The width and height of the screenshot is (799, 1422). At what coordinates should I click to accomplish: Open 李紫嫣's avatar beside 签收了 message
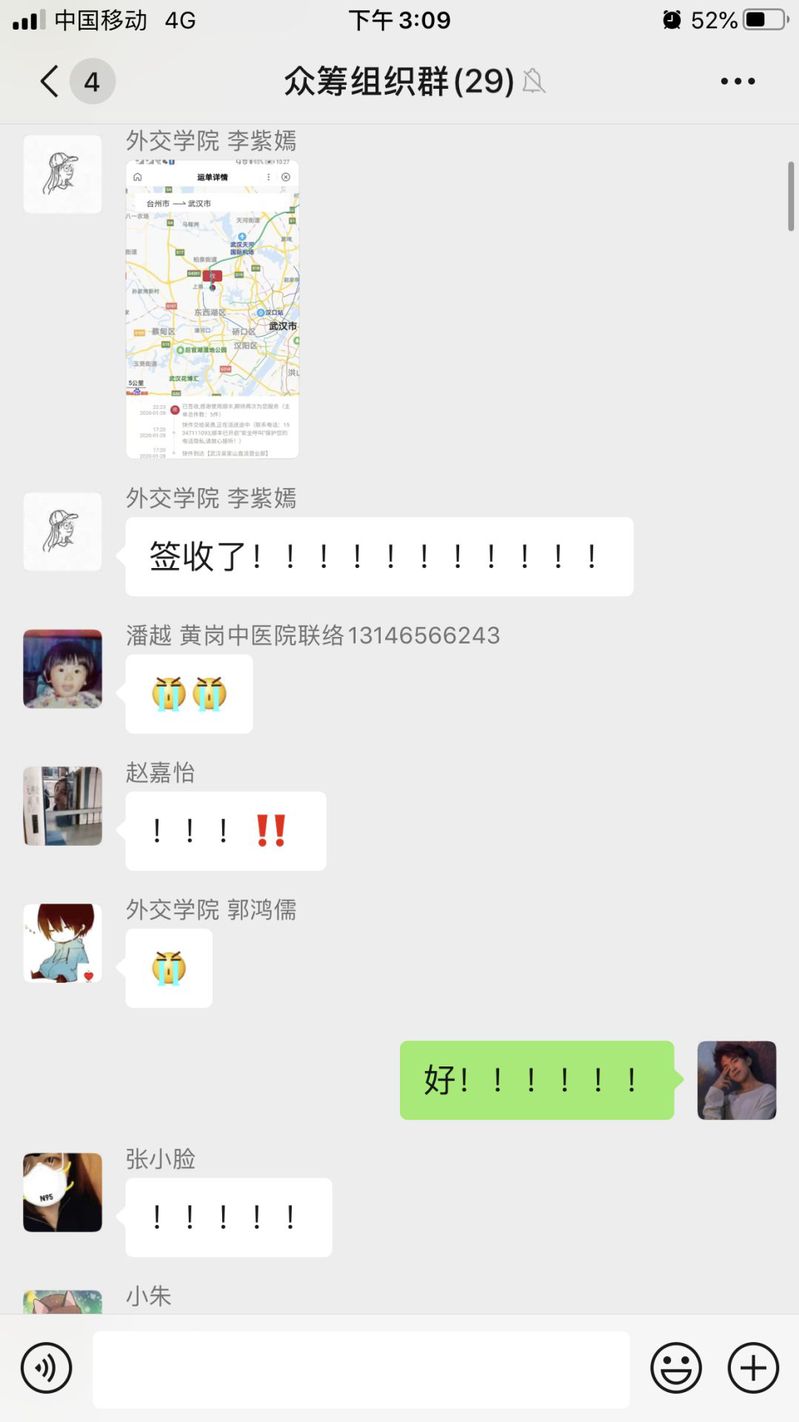(x=63, y=532)
